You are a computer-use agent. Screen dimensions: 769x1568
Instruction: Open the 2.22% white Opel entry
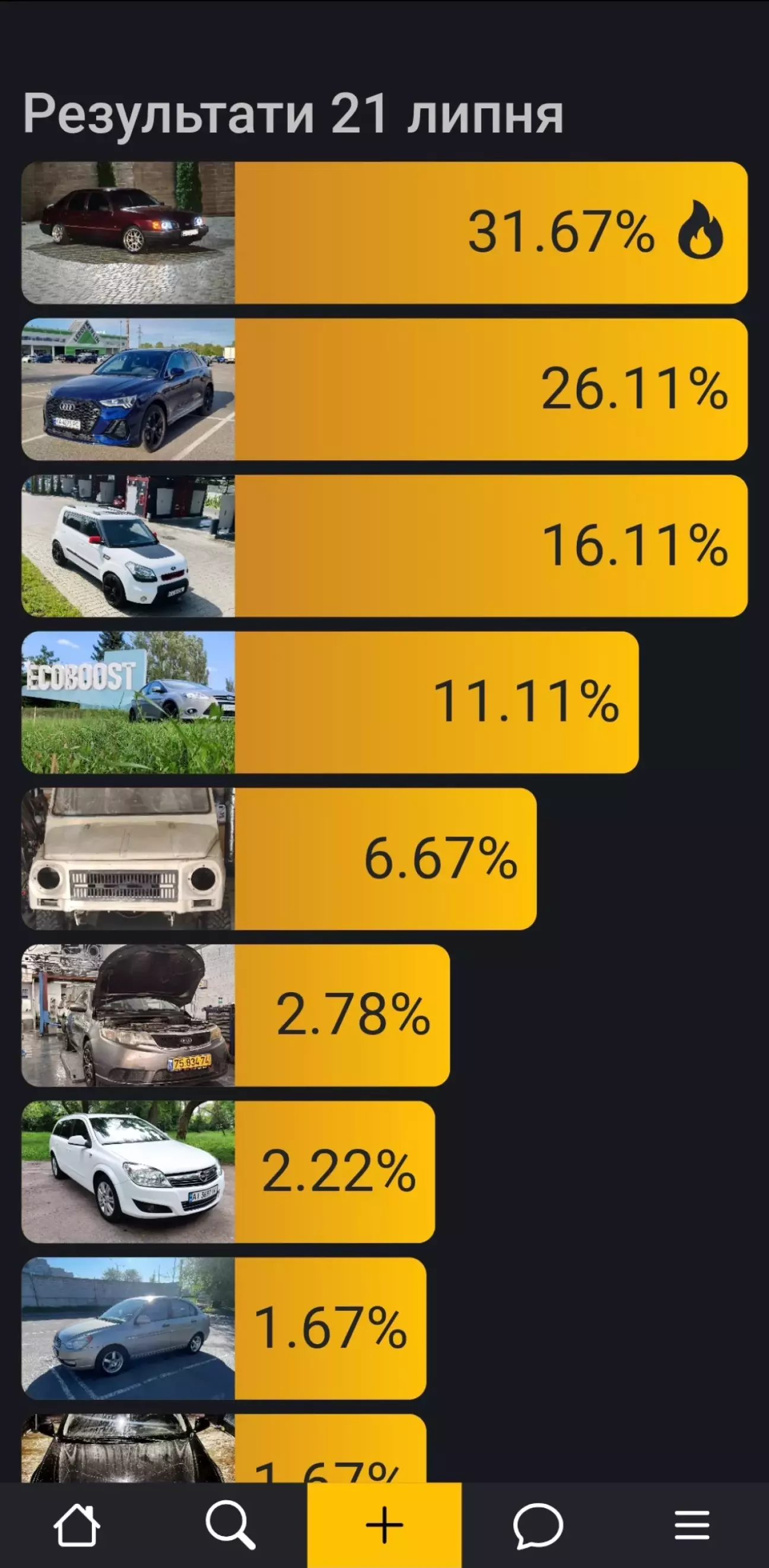(228, 1171)
